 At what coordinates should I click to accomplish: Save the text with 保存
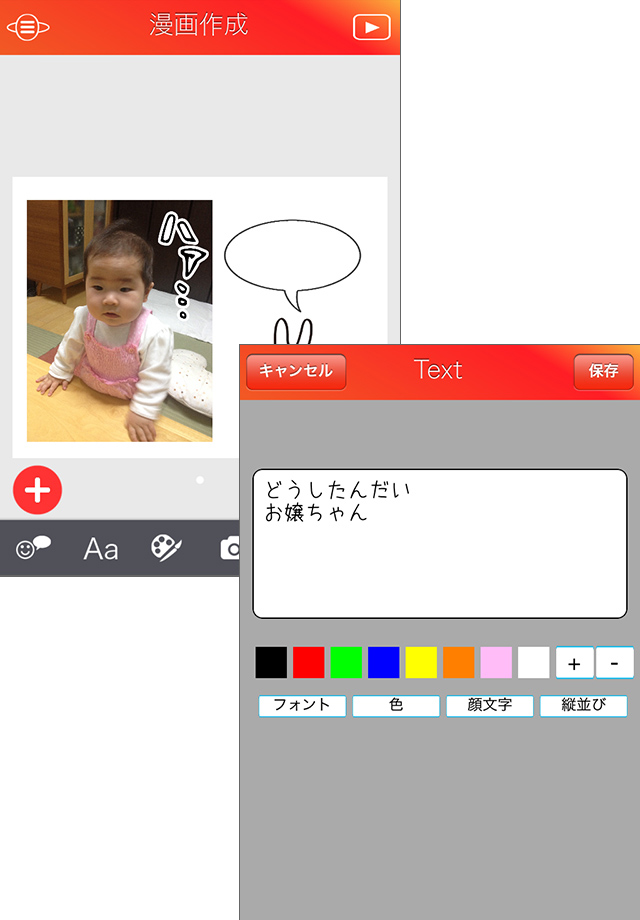(x=603, y=371)
